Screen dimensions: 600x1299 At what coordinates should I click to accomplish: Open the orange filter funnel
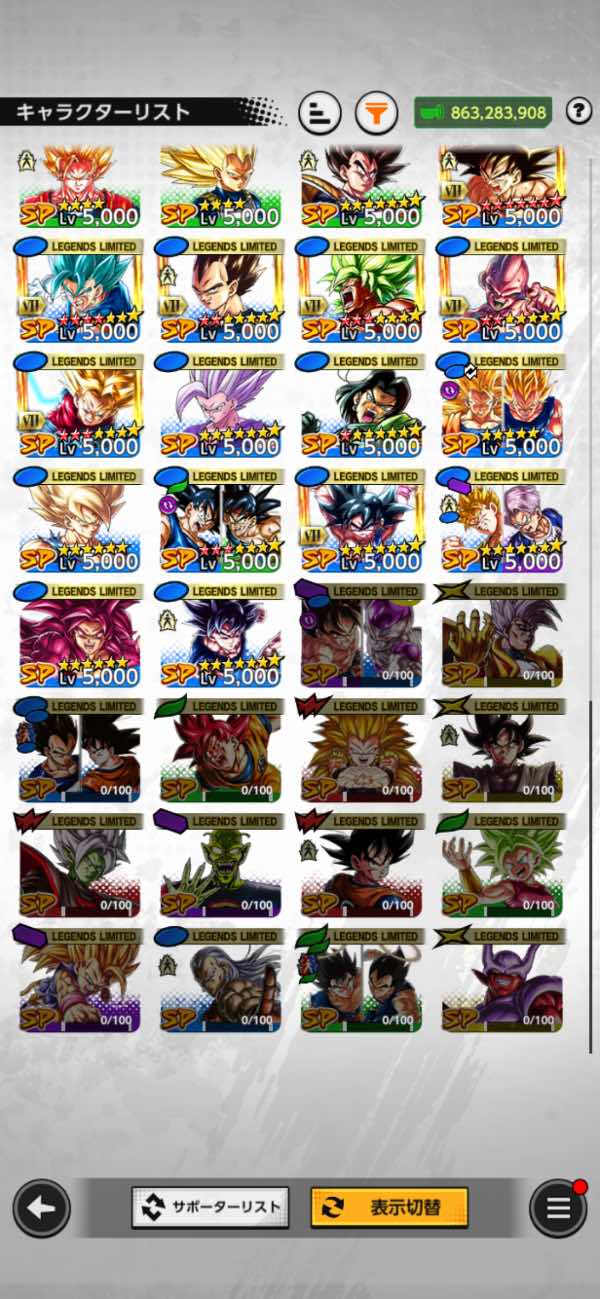tap(375, 113)
